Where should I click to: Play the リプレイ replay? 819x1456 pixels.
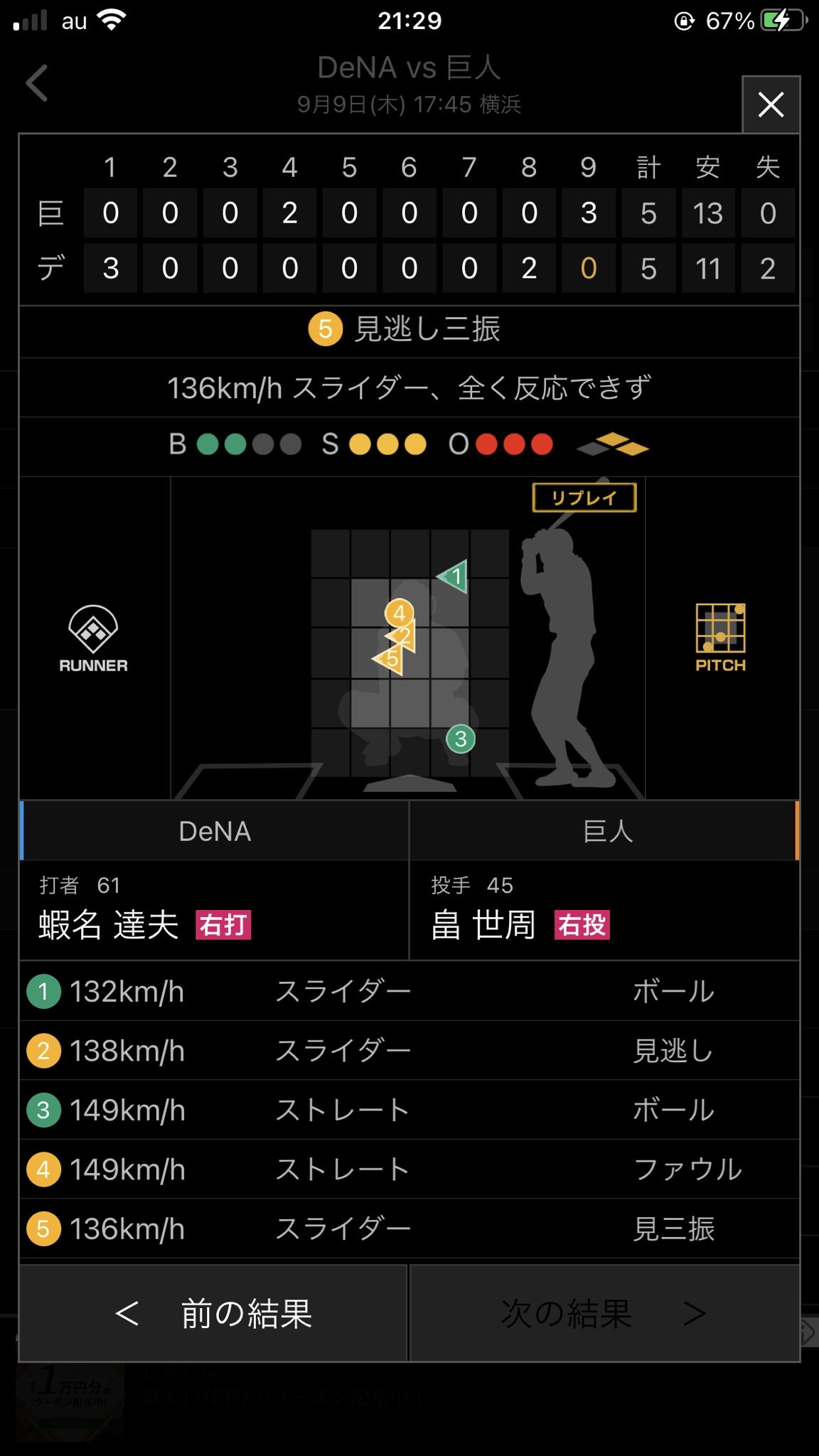[x=584, y=498]
